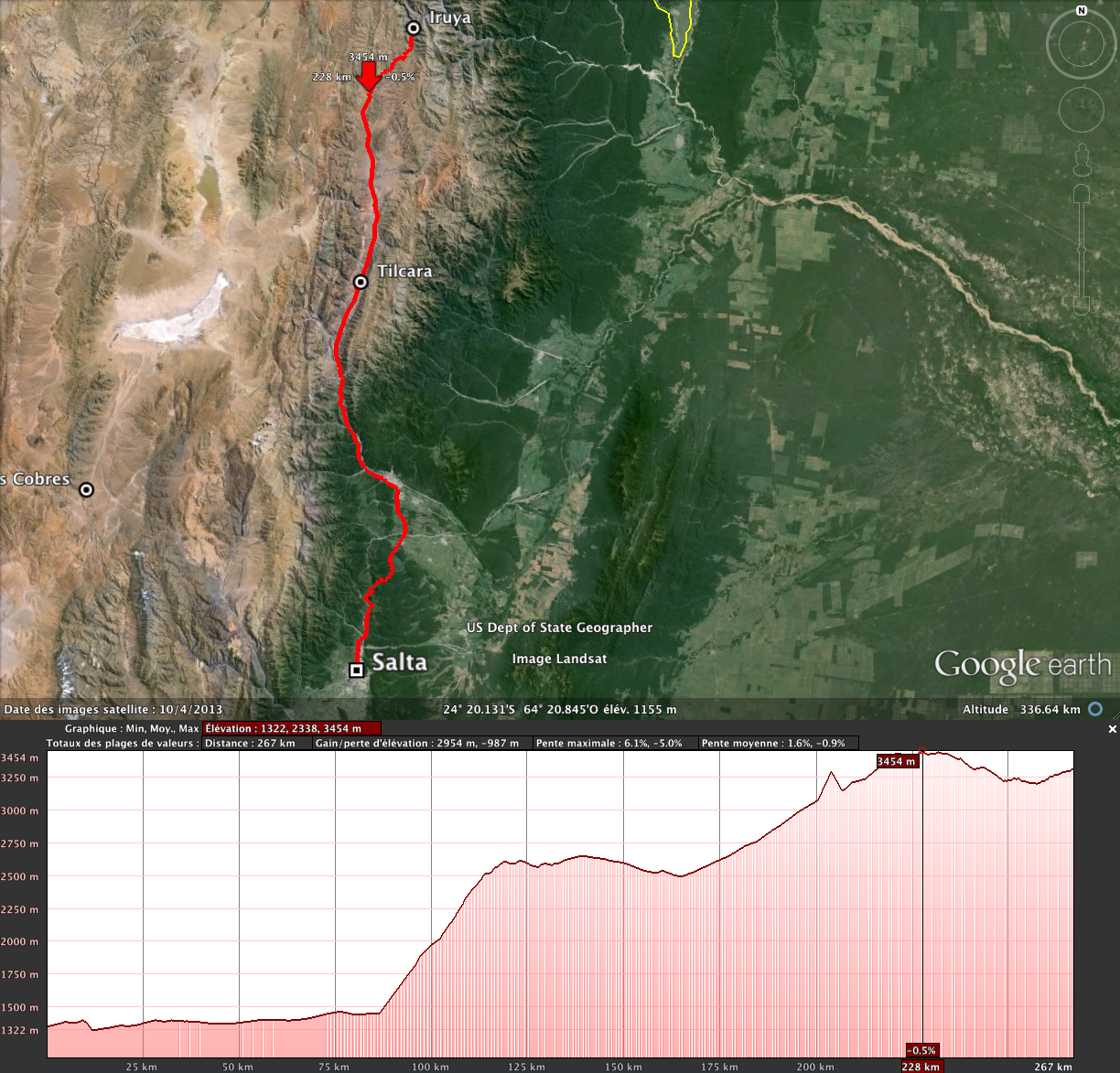Select the Tilcara placemark
1120x1073 pixels.
(361, 283)
